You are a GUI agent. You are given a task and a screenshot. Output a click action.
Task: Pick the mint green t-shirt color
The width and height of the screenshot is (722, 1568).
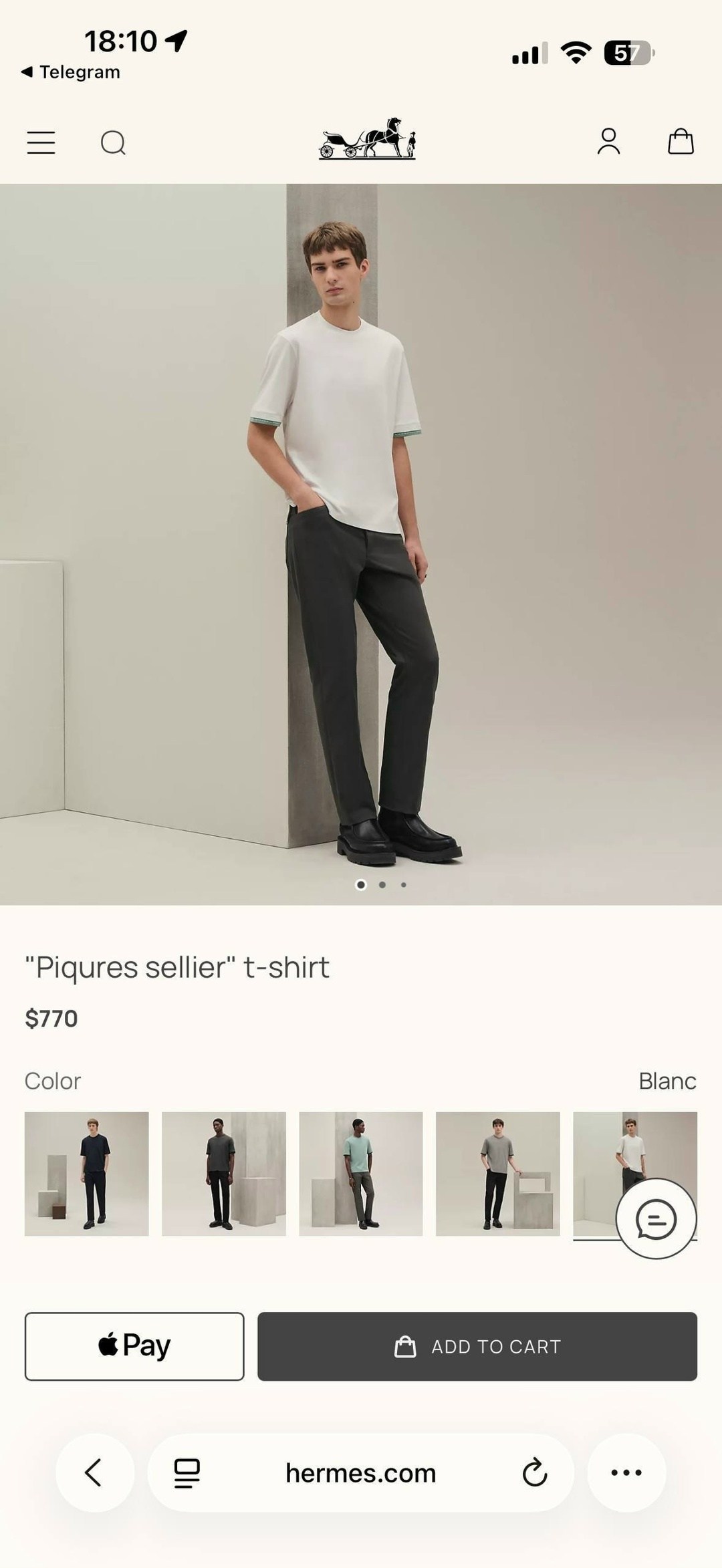(361, 1174)
